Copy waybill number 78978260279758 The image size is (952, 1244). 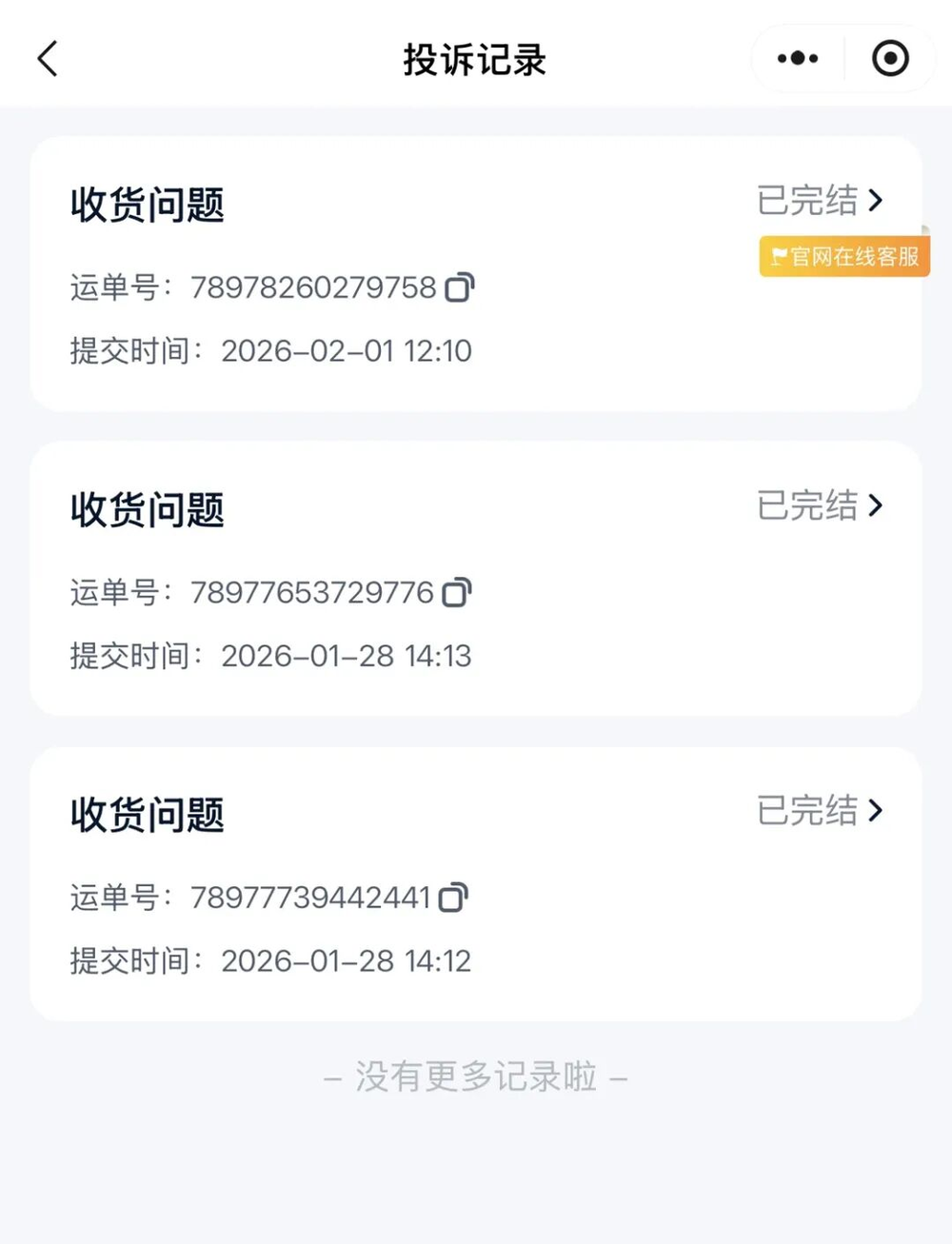pyautogui.click(x=459, y=287)
